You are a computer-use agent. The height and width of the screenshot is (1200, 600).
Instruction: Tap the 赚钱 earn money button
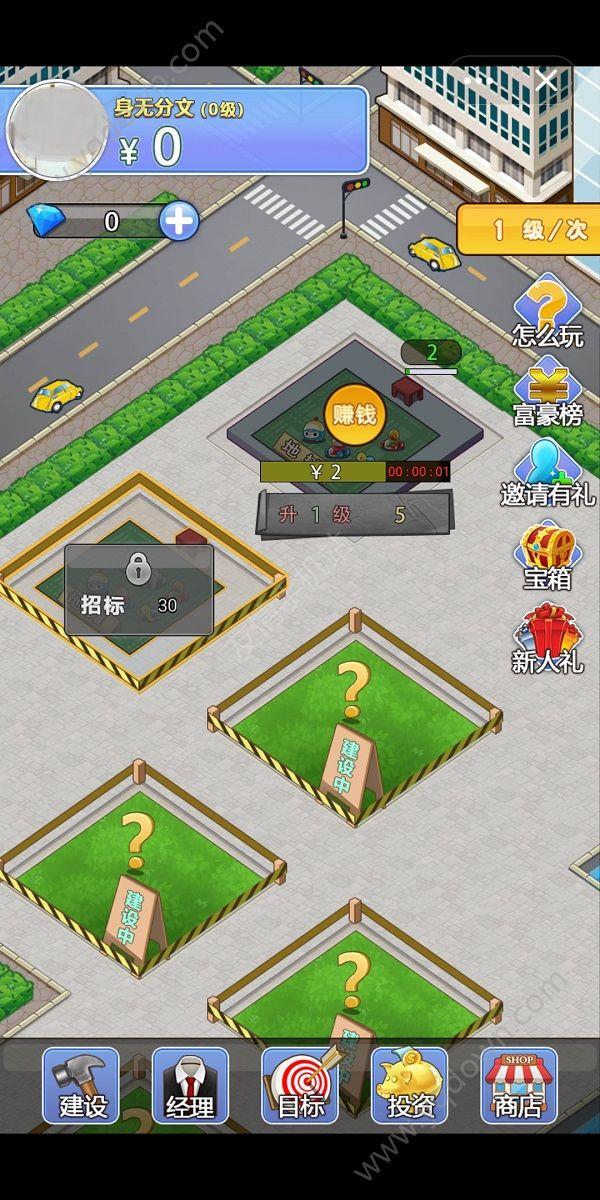click(x=354, y=412)
